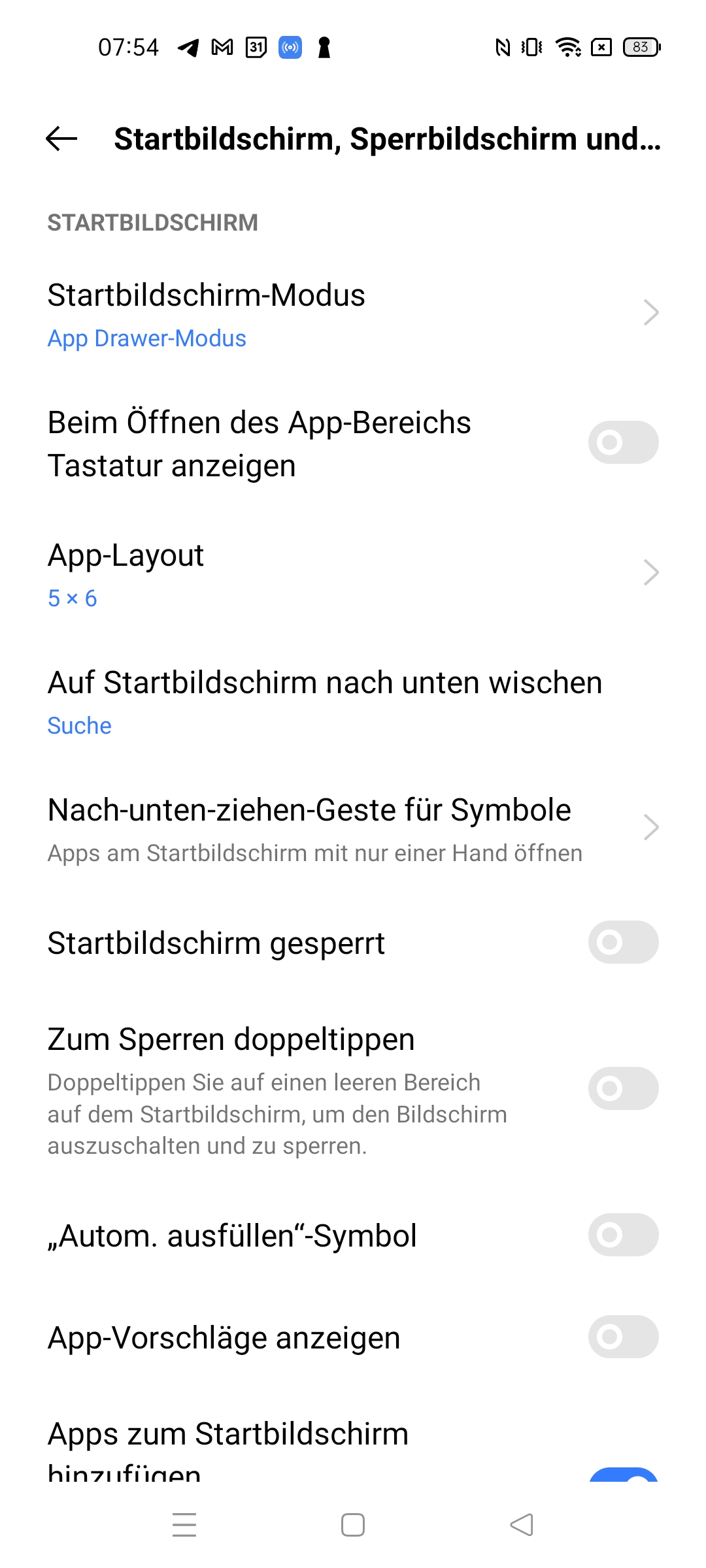Go back using the arrow icon
The width and height of the screenshot is (706, 1568).
[62, 139]
